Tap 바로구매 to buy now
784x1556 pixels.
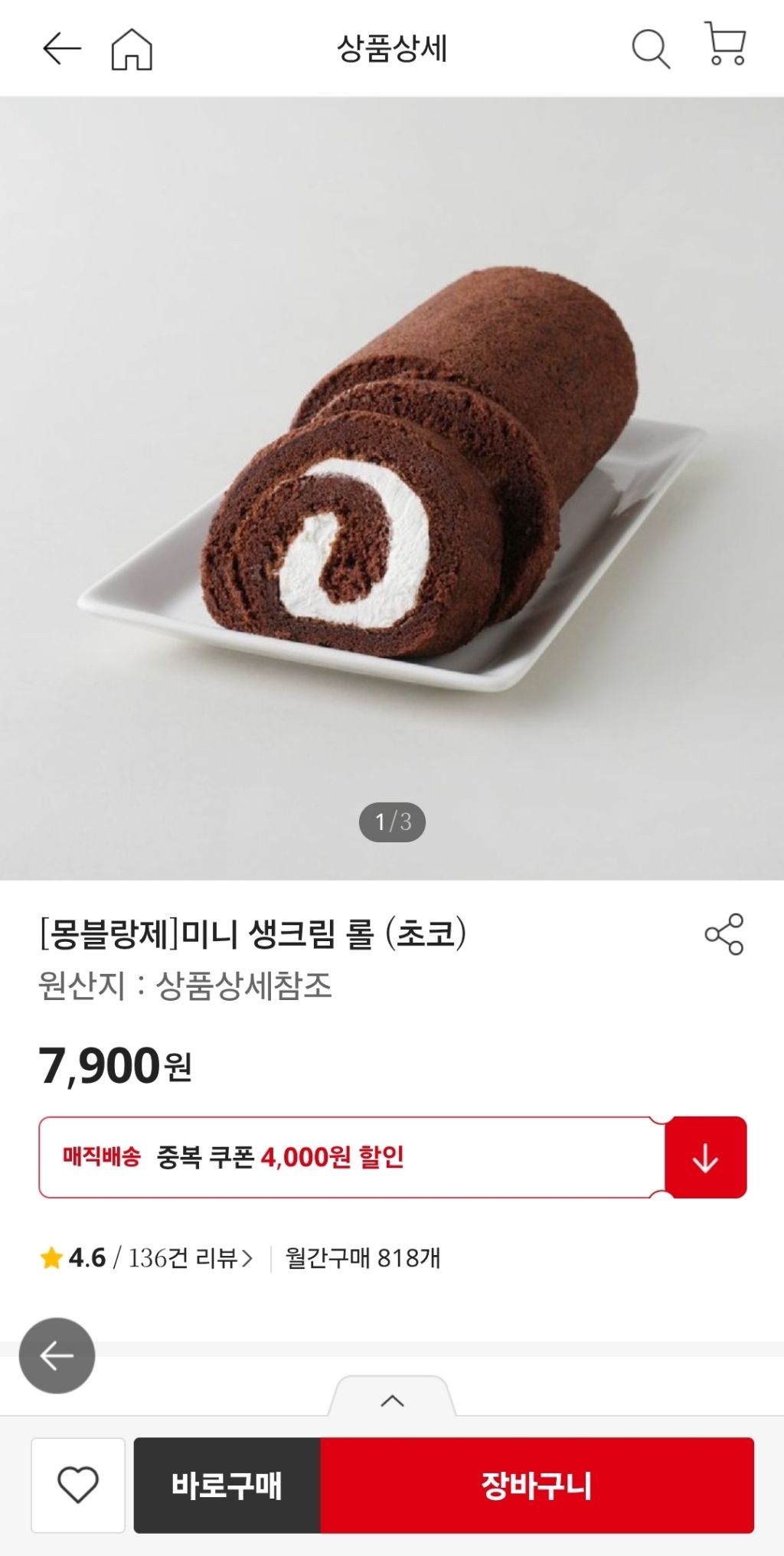pyautogui.click(x=227, y=1485)
